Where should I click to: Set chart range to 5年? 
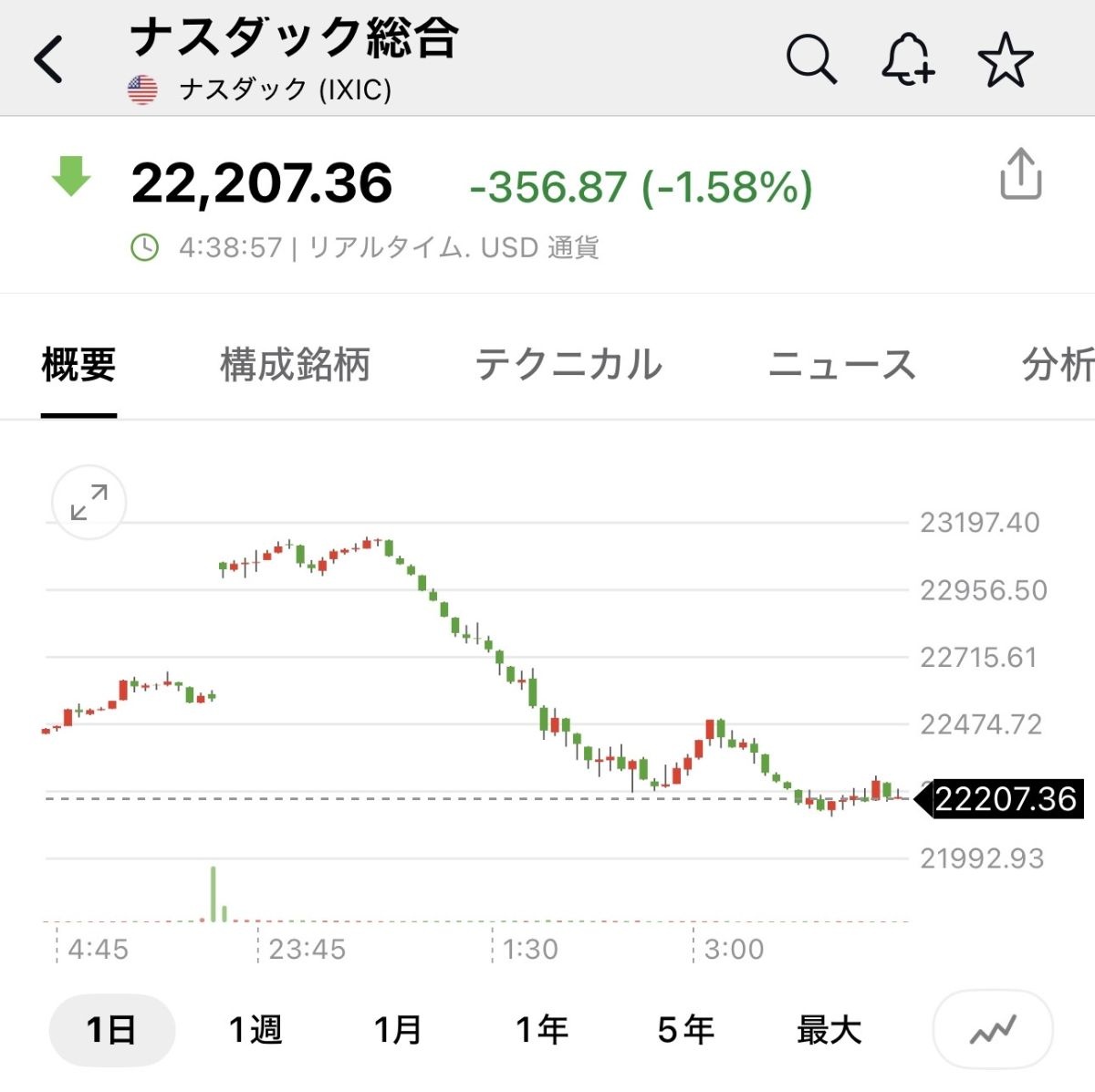685,1030
